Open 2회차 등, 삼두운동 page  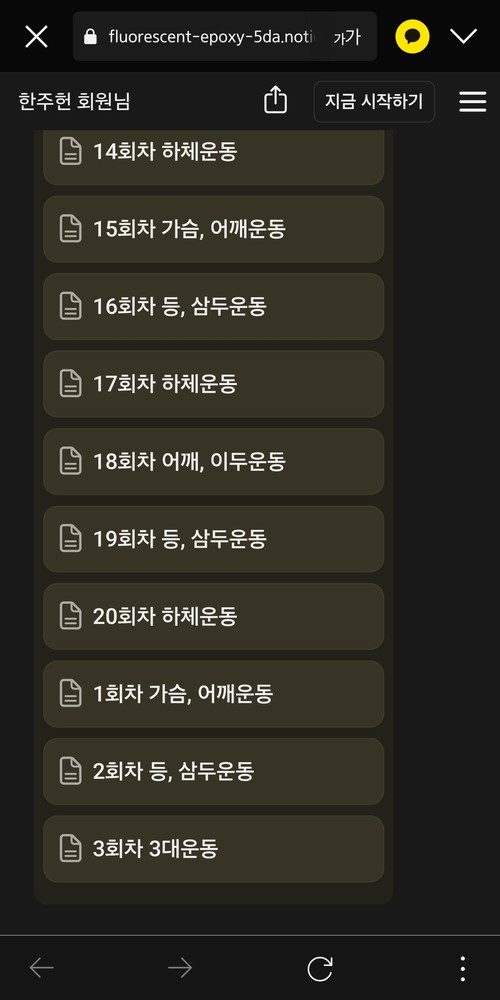pos(214,771)
